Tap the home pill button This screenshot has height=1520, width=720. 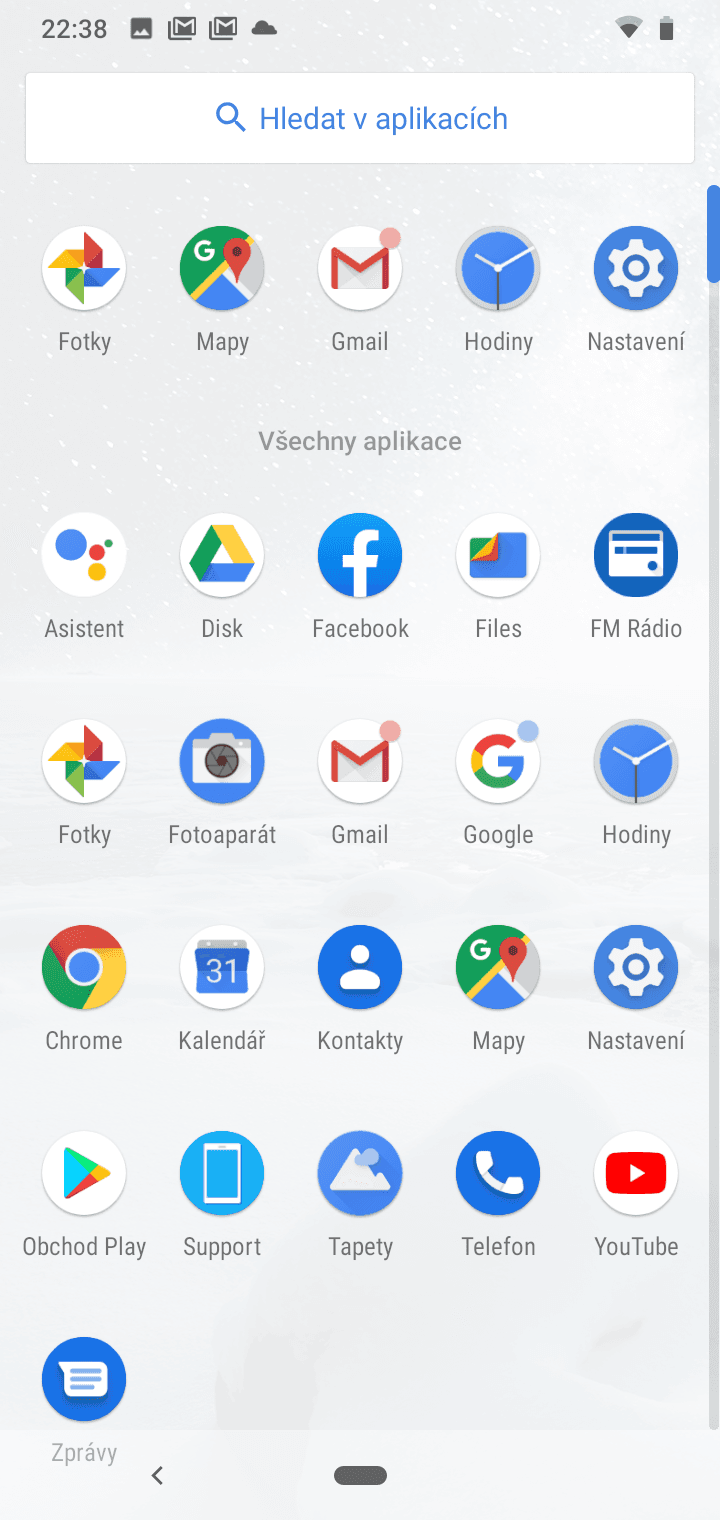point(360,1475)
